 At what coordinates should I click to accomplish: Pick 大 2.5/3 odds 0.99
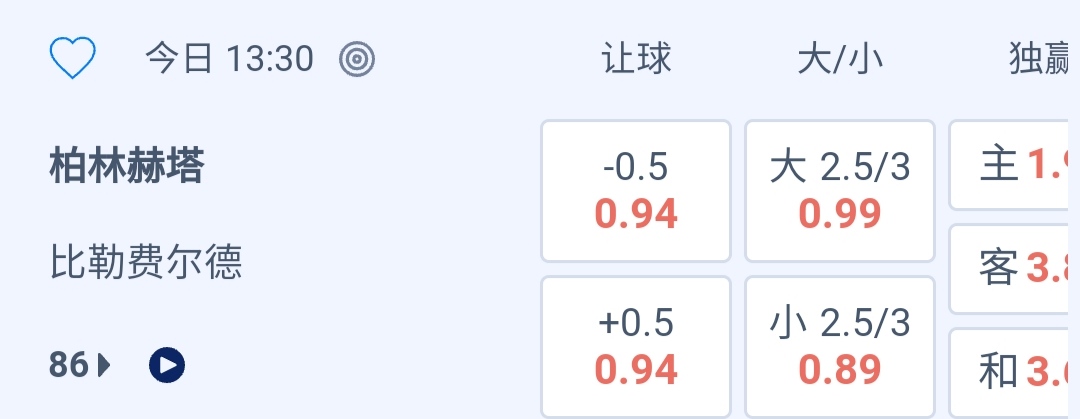pyautogui.click(x=840, y=190)
